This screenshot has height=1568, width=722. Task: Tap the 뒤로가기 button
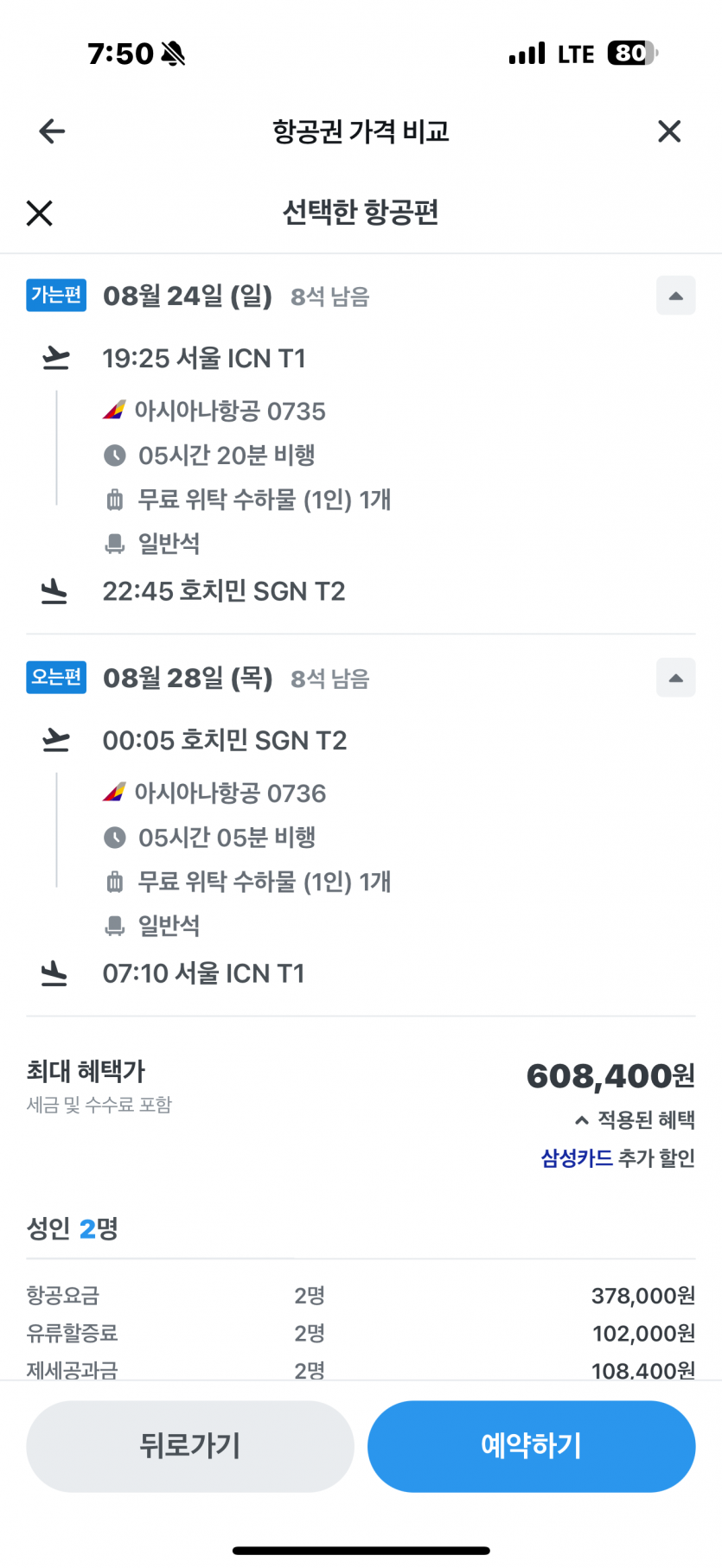tap(190, 1446)
